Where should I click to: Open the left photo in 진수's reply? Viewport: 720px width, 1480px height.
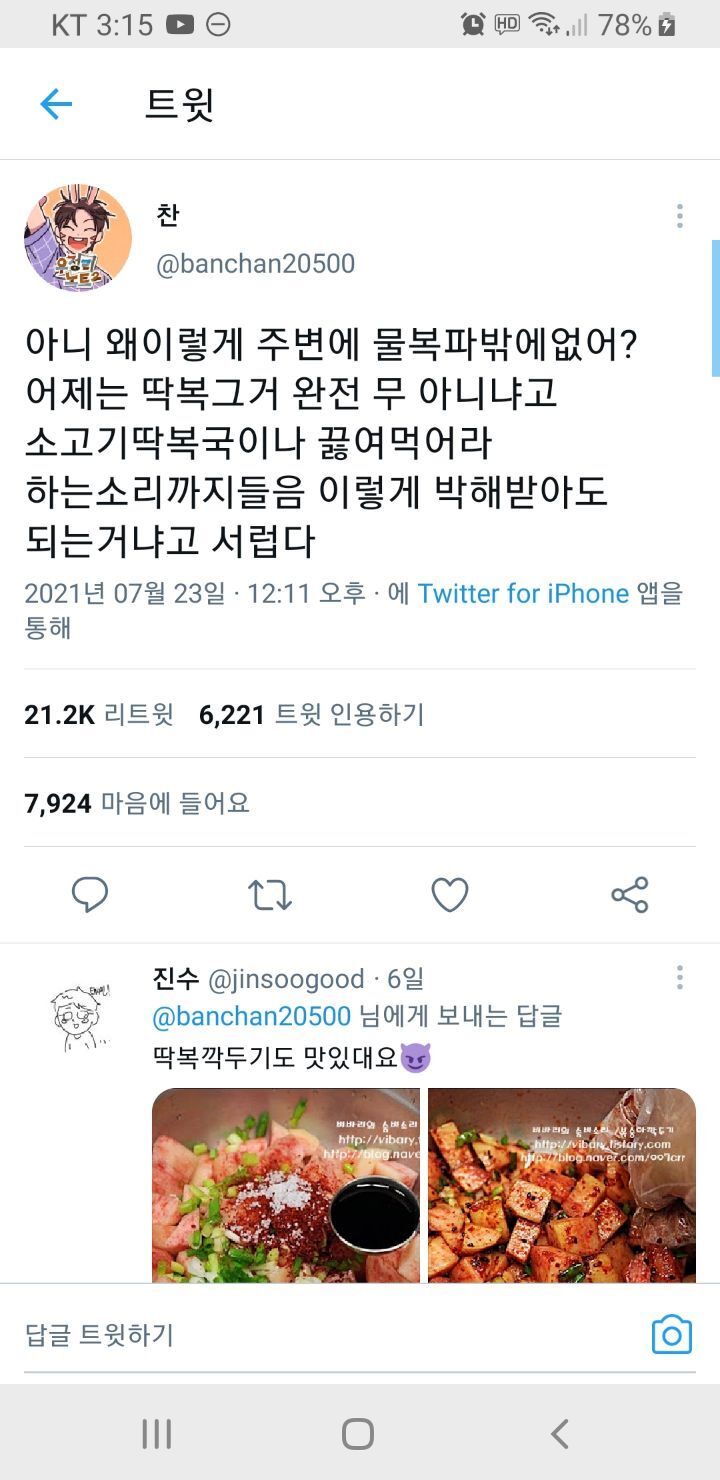[x=286, y=1185]
